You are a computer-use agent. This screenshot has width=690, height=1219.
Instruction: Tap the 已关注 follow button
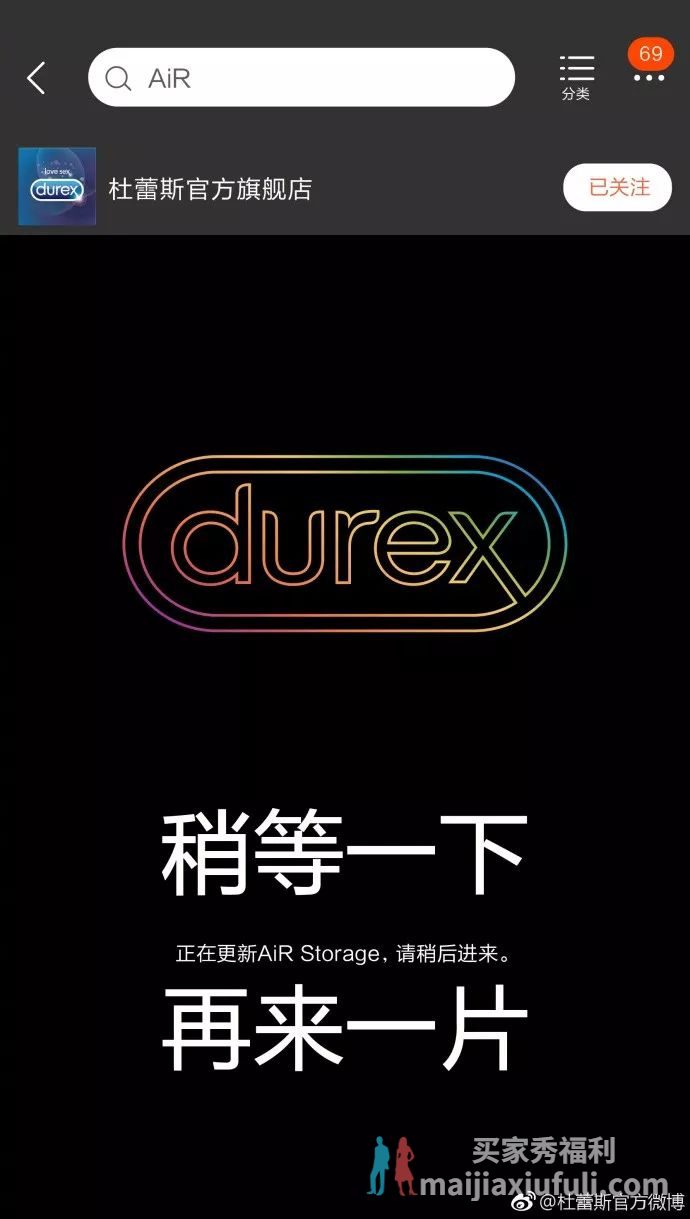pos(617,187)
